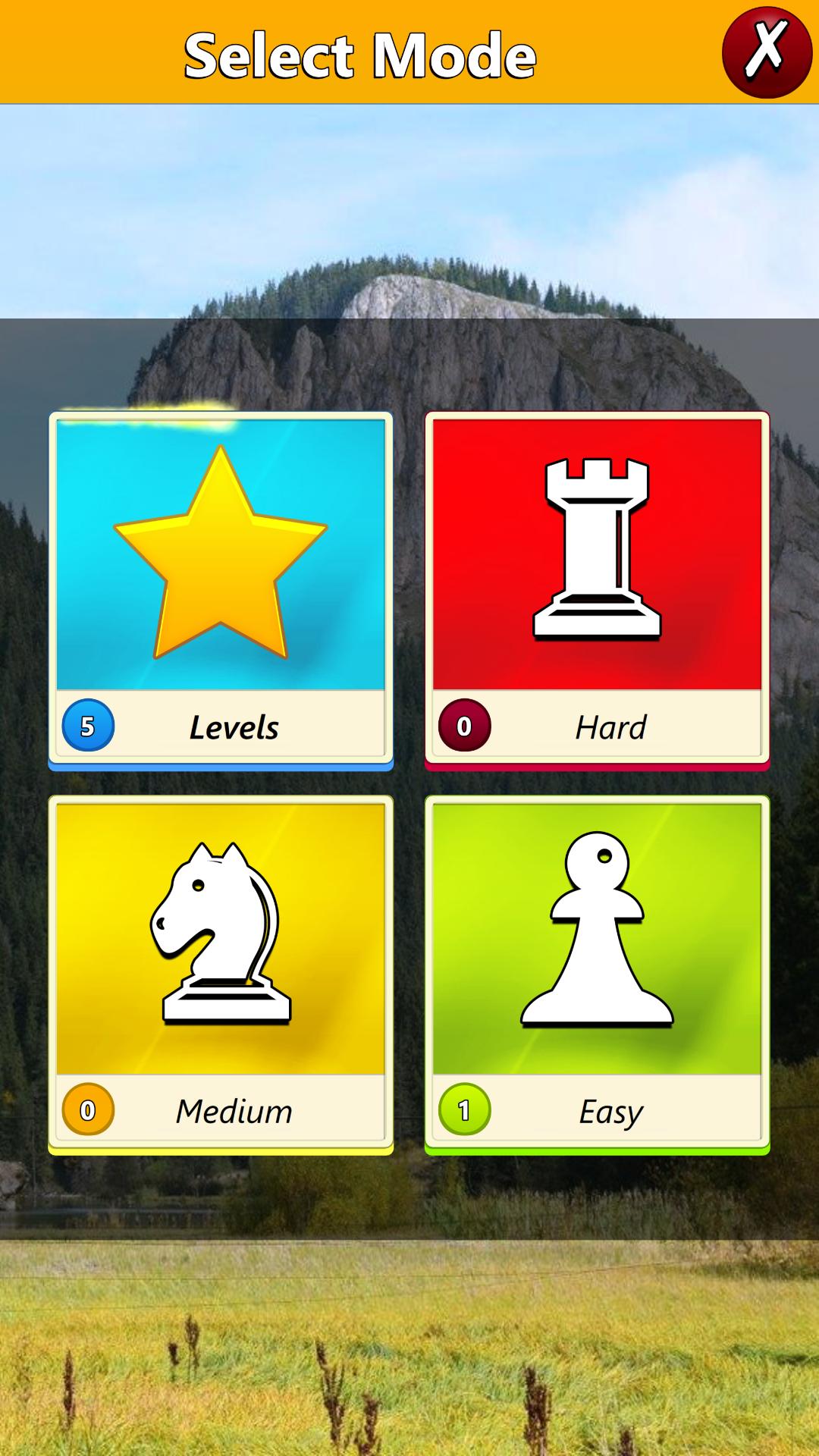819x1456 pixels.
Task: Click the green badge showing 1 on Easy
Action: click(x=466, y=1111)
